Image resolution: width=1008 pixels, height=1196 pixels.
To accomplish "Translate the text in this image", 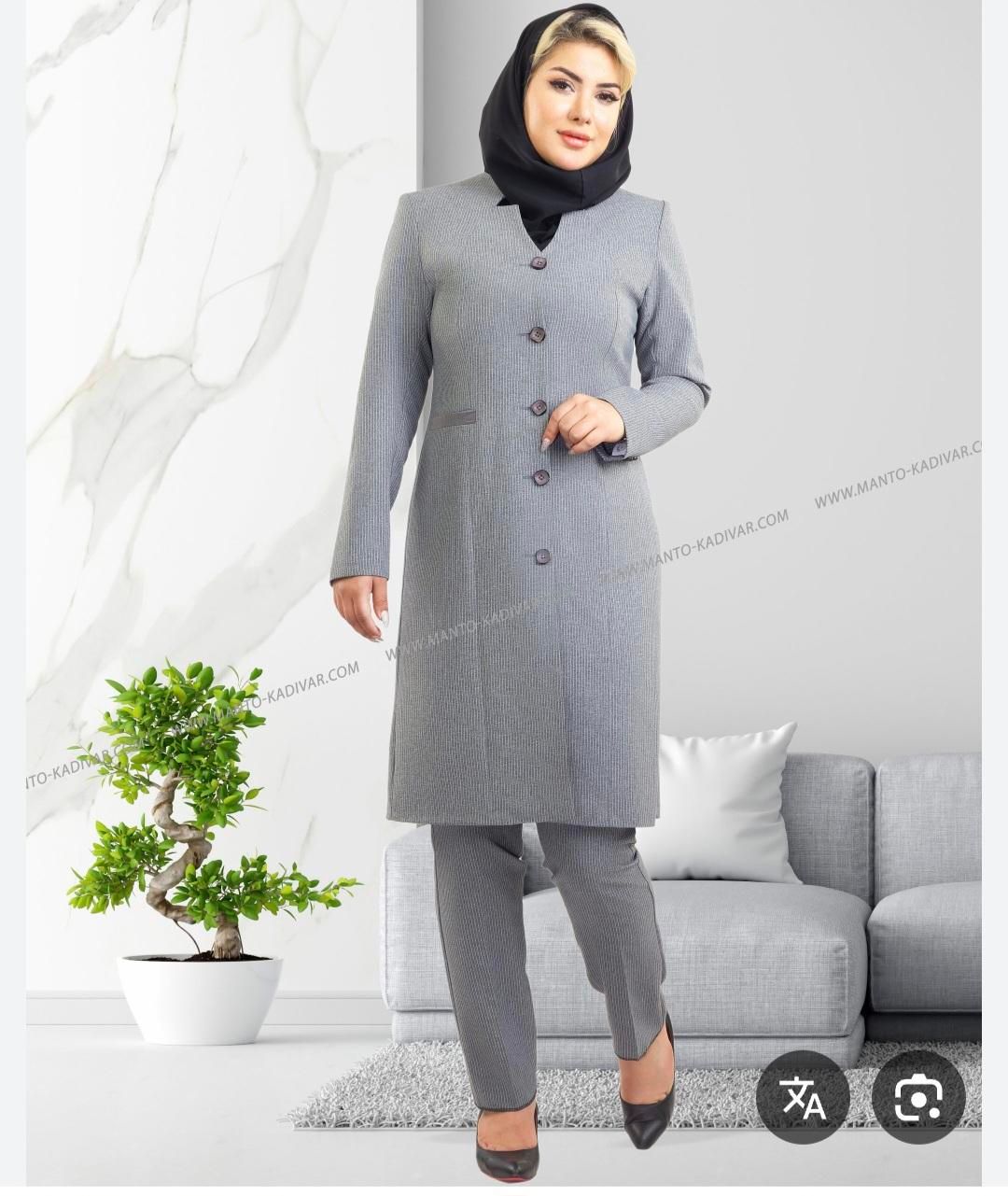I will click(803, 1098).
